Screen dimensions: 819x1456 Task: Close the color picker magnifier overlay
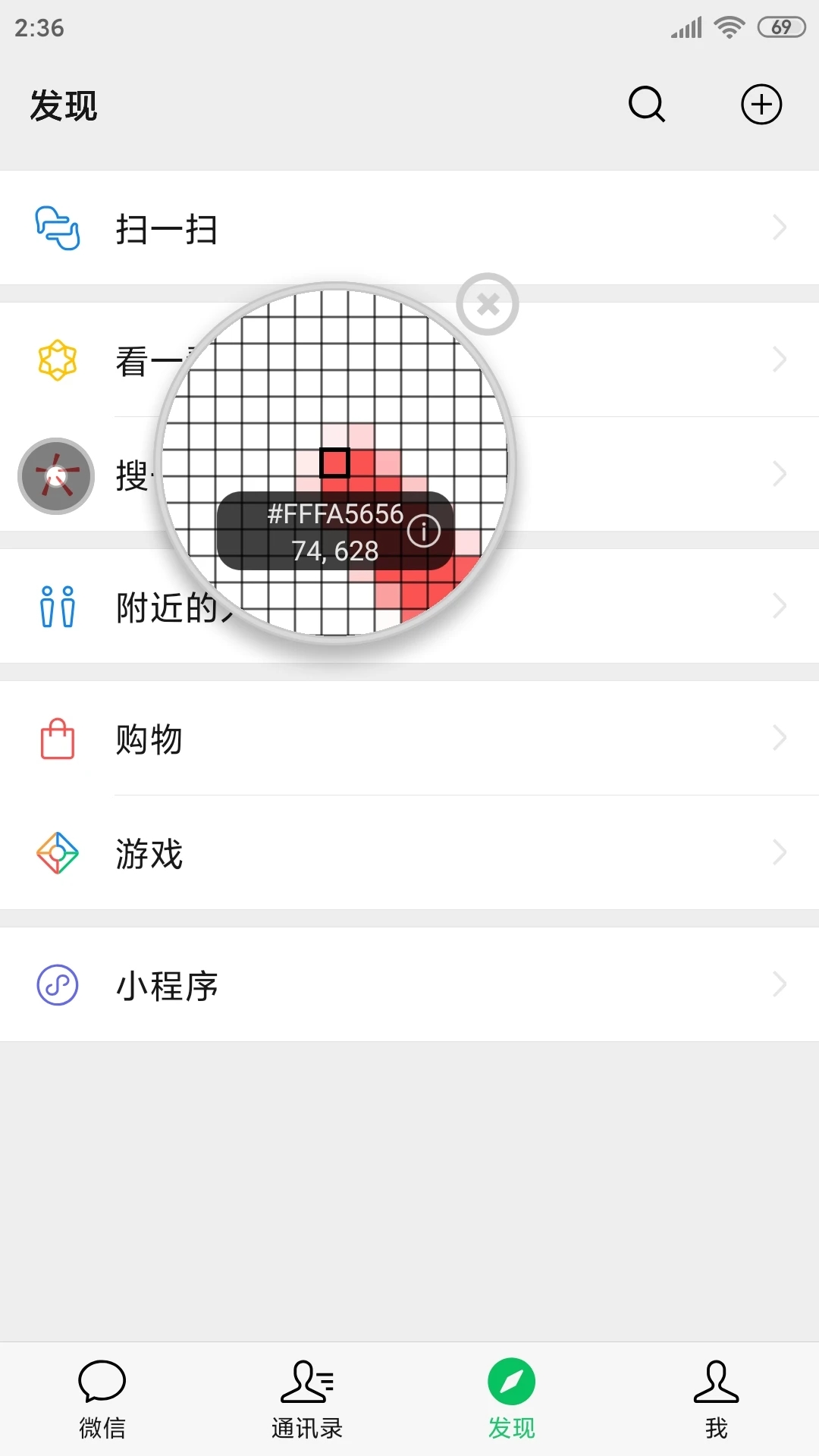tap(486, 303)
